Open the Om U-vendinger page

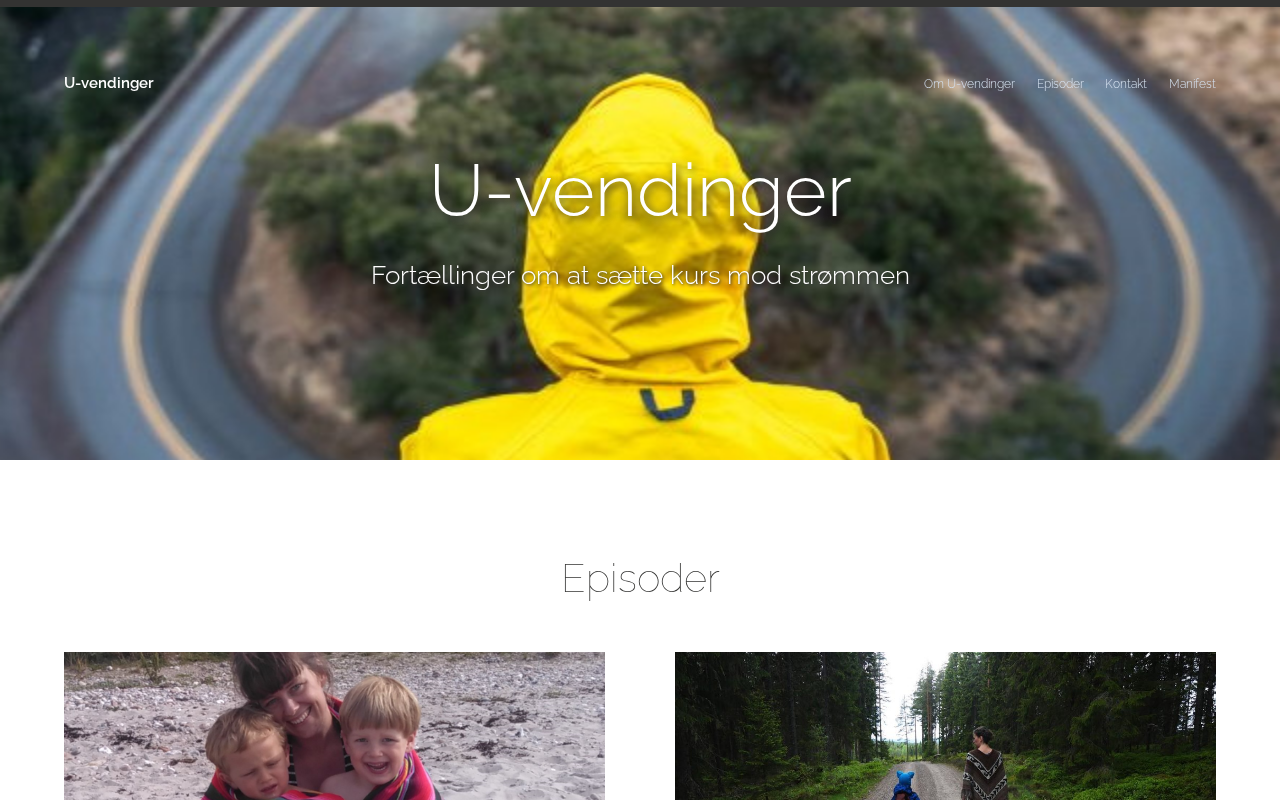pyautogui.click(x=969, y=84)
